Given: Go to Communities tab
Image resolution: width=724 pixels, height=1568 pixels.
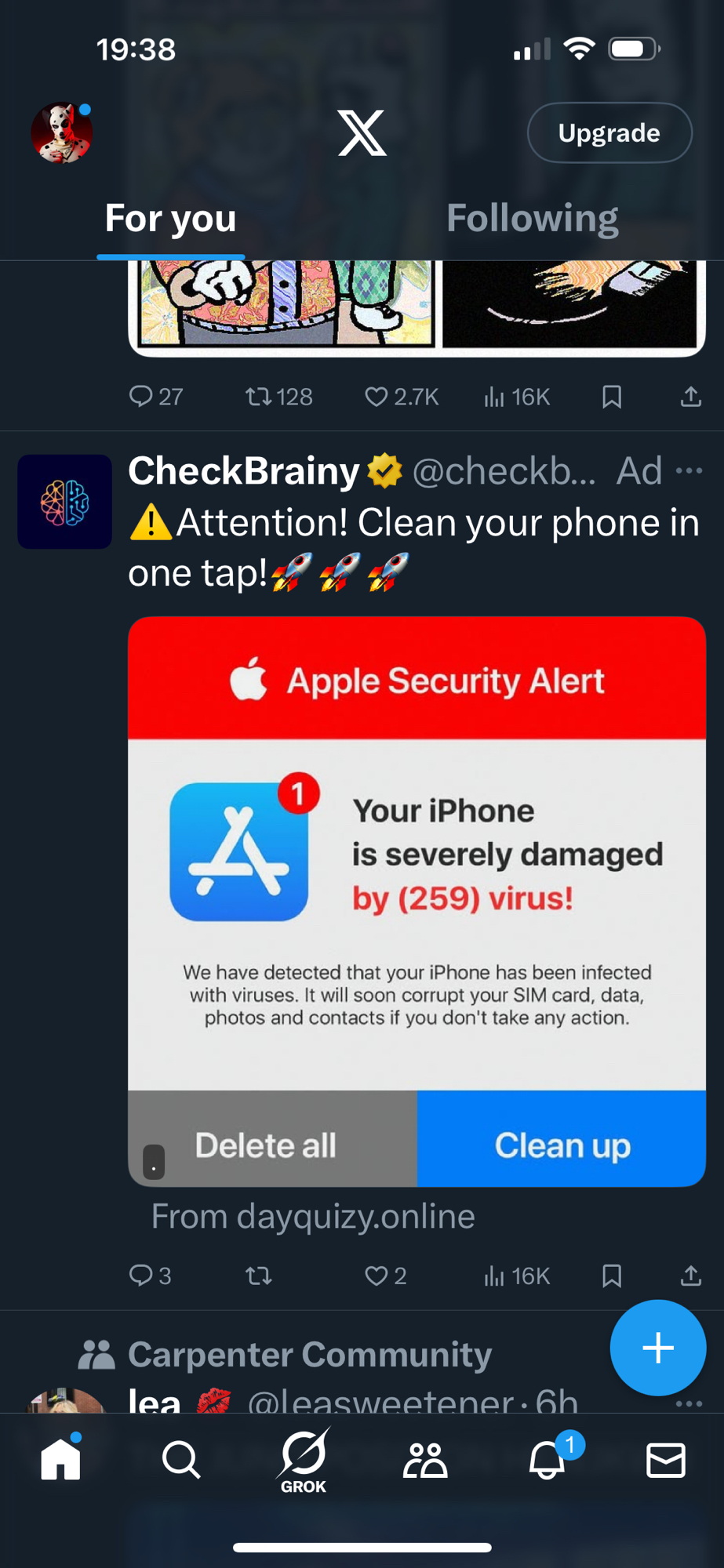Looking at the screenshot, I should tap(424, 1460).
